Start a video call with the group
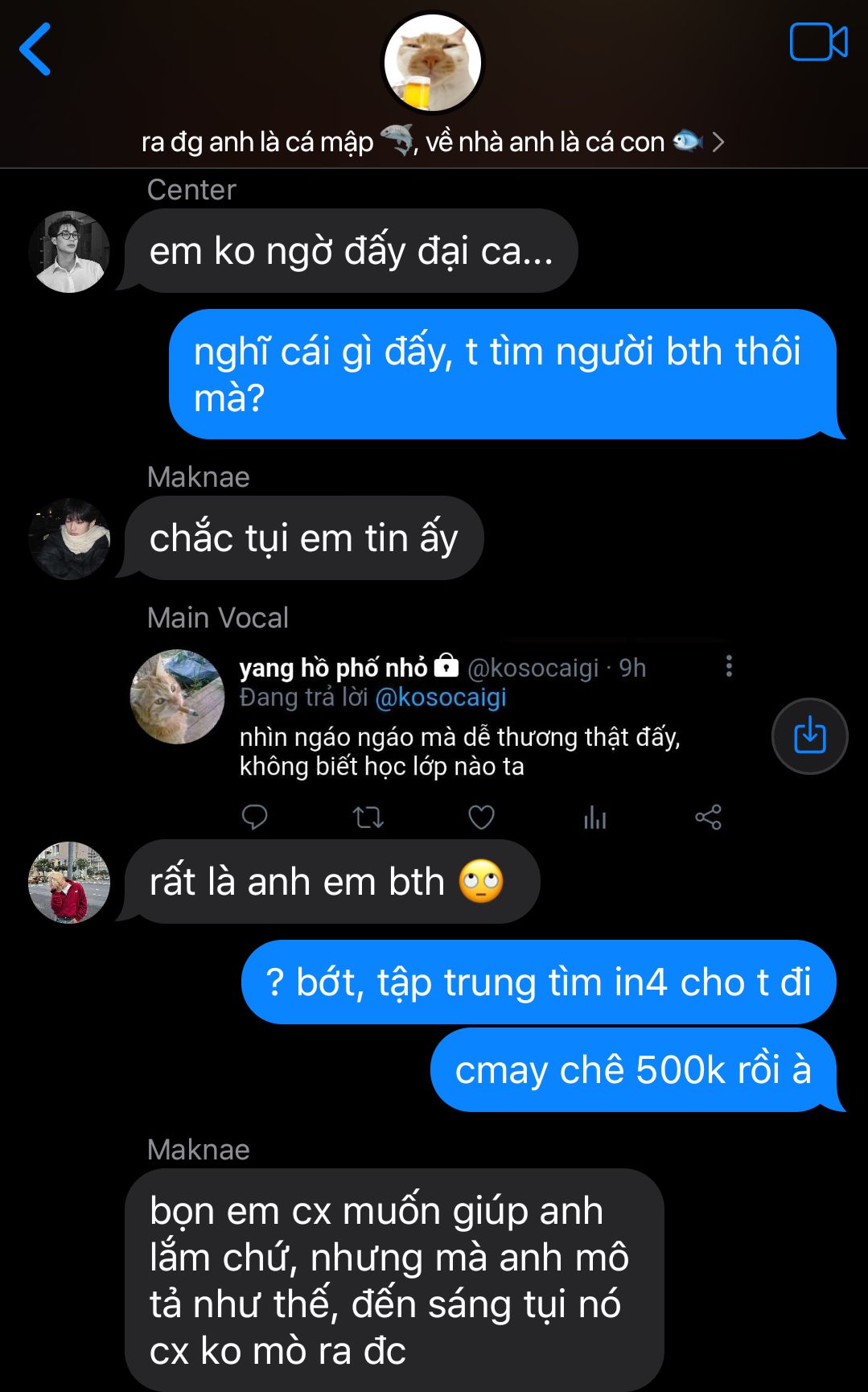 point(818,43)
